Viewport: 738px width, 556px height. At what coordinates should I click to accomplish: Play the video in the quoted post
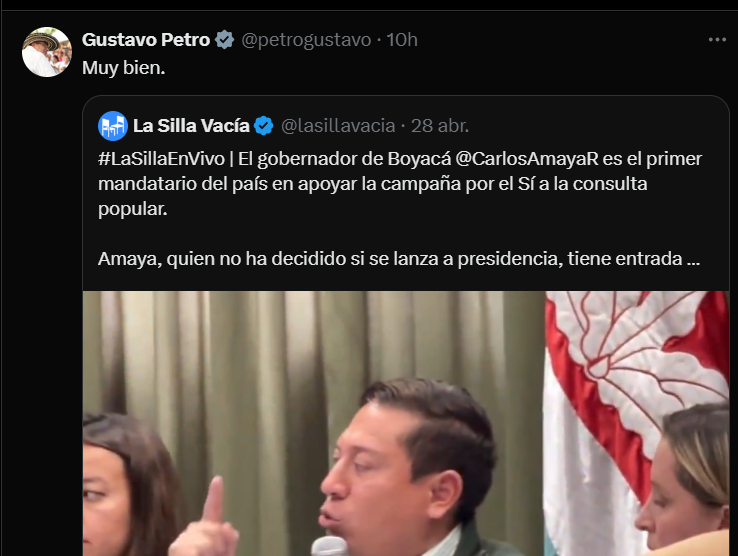(406, 423)
